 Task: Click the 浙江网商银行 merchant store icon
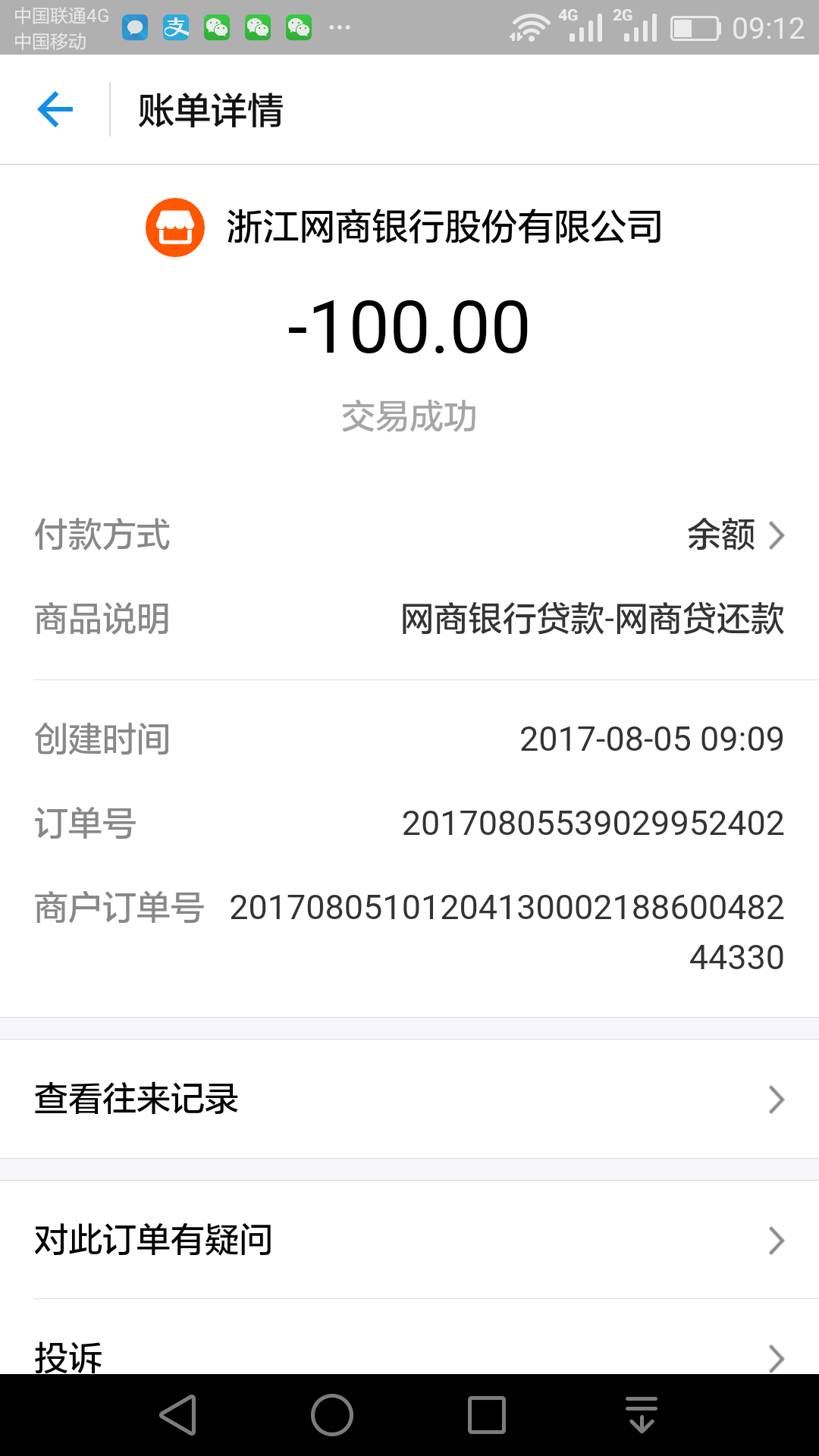coord(174,225)
